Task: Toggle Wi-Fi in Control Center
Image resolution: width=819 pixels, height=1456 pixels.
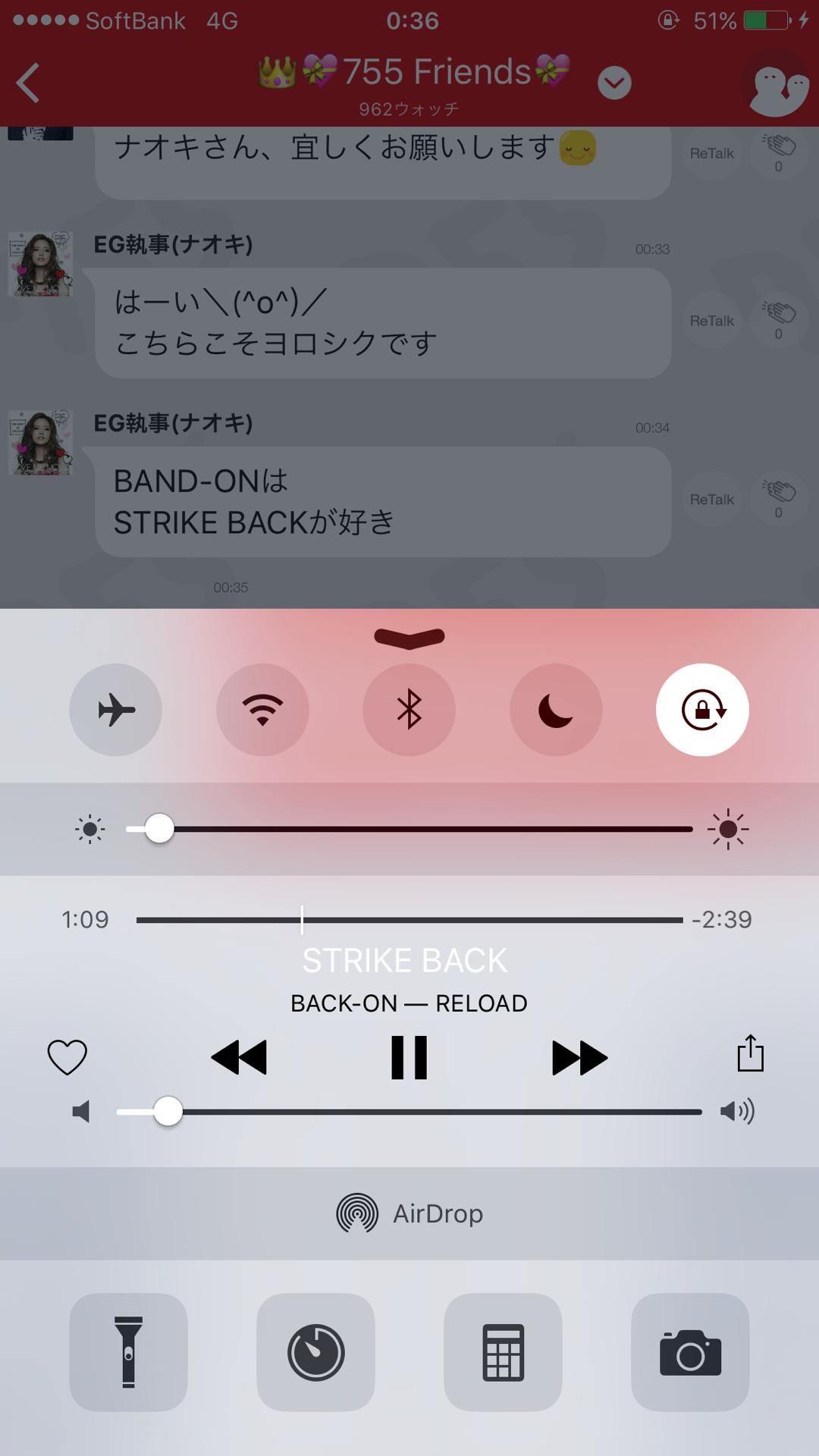Action: pos(262,710)
